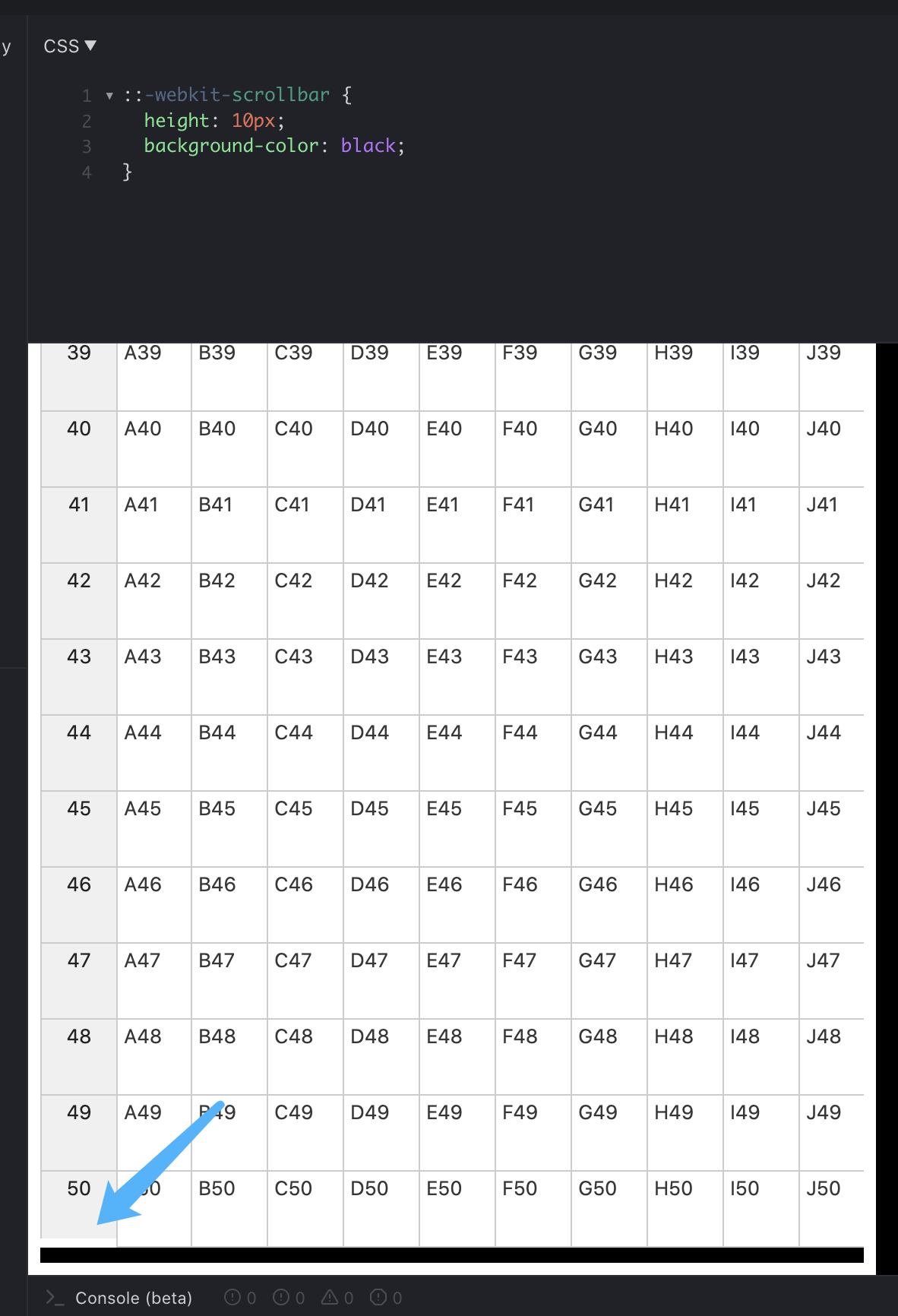Click line number 3 in the CSS editor
Viewport: 898px width, 1316px height.
click(x=86, y=146)
